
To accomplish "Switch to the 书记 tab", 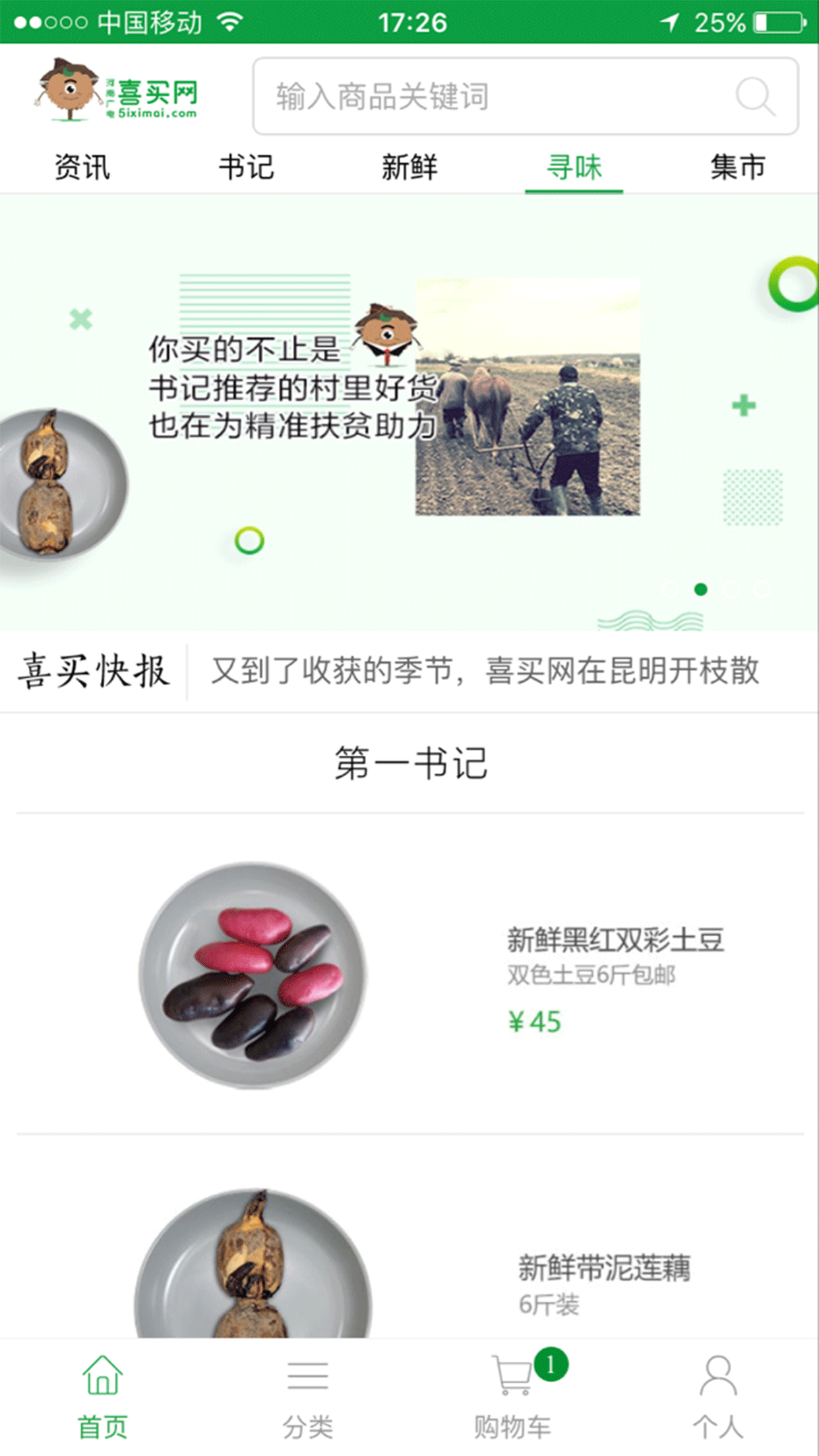I will coord(246,167).
